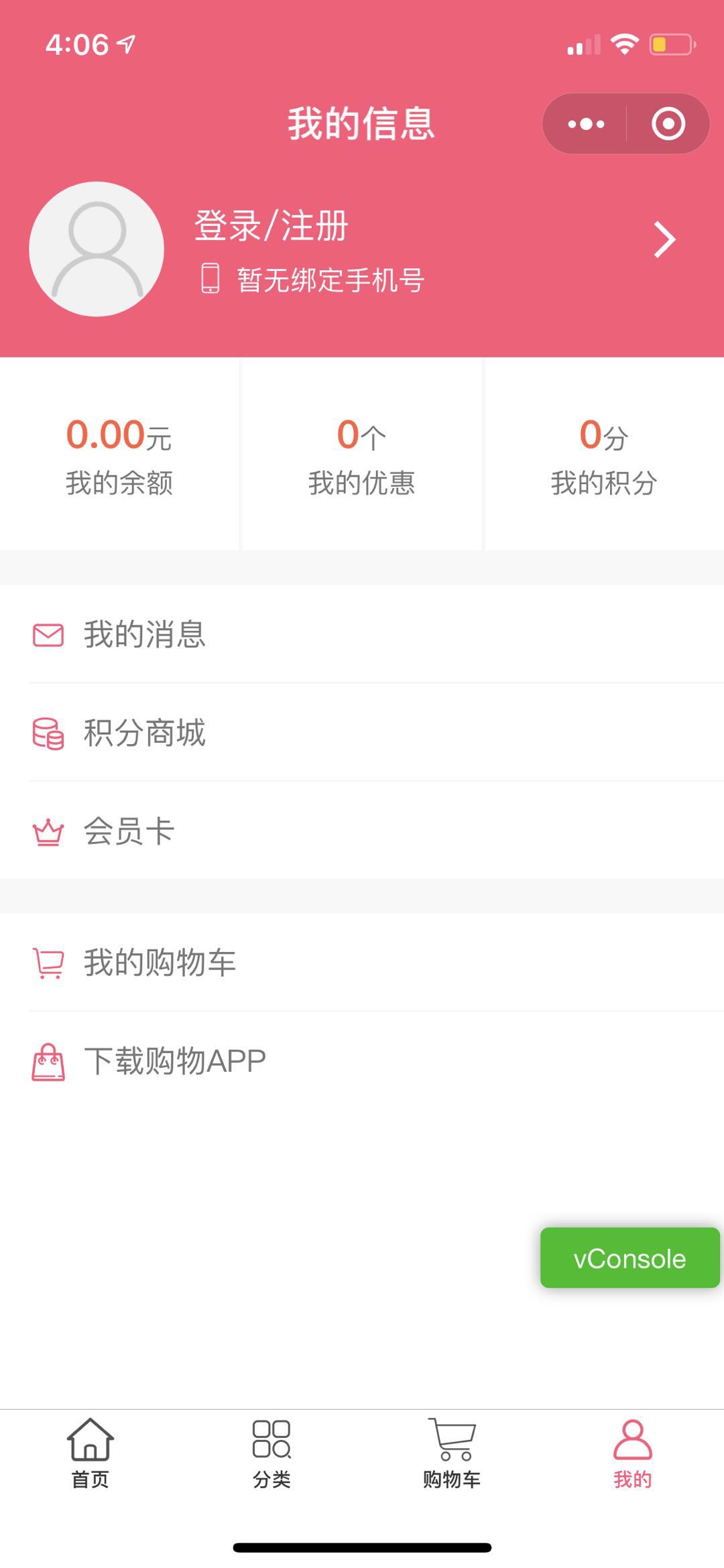This screenshot has height=1568, width=724.
Task: Check 我的优惠 coupons
Action: tap(362, 455)
